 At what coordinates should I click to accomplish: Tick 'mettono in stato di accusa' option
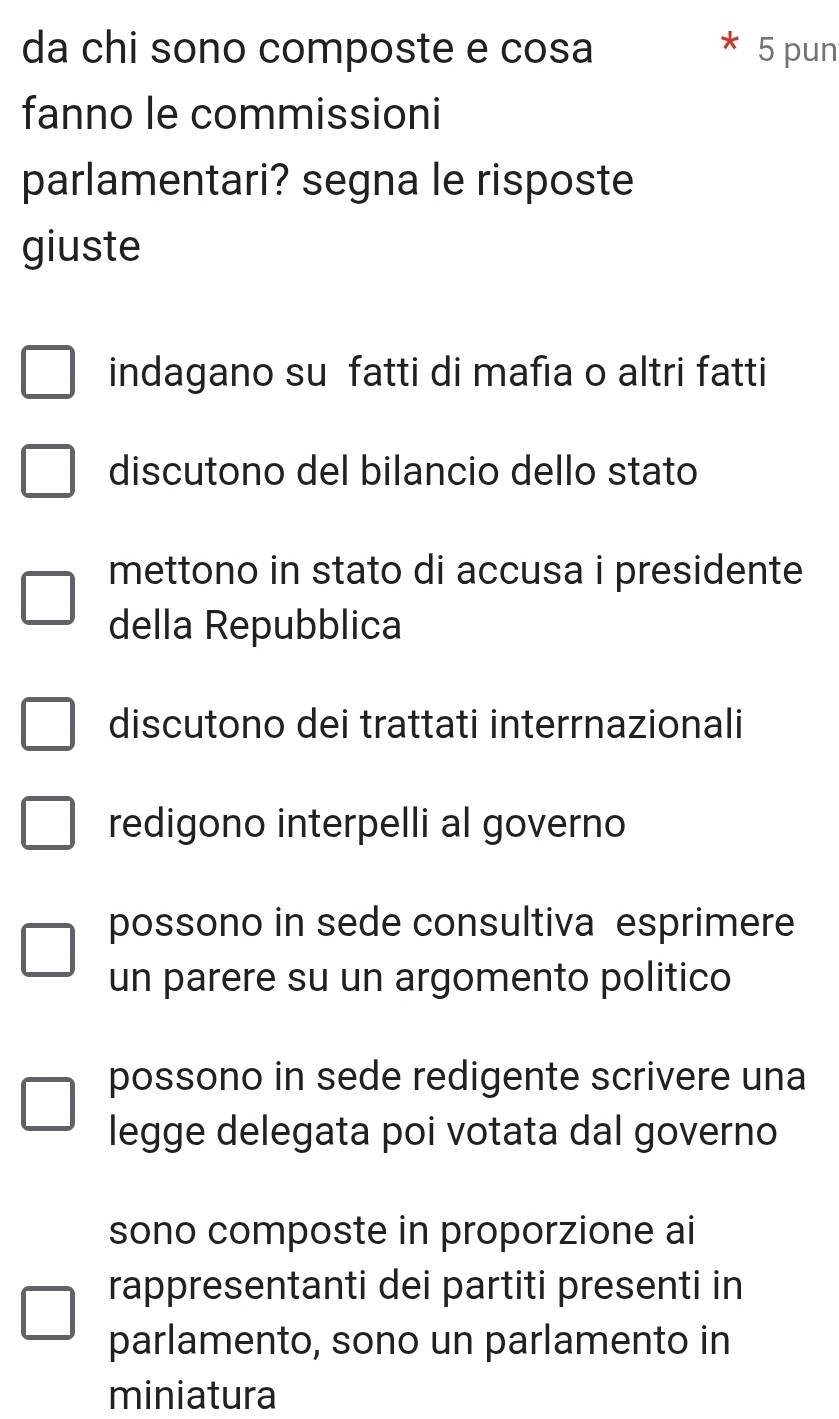(x=48, y=598)
